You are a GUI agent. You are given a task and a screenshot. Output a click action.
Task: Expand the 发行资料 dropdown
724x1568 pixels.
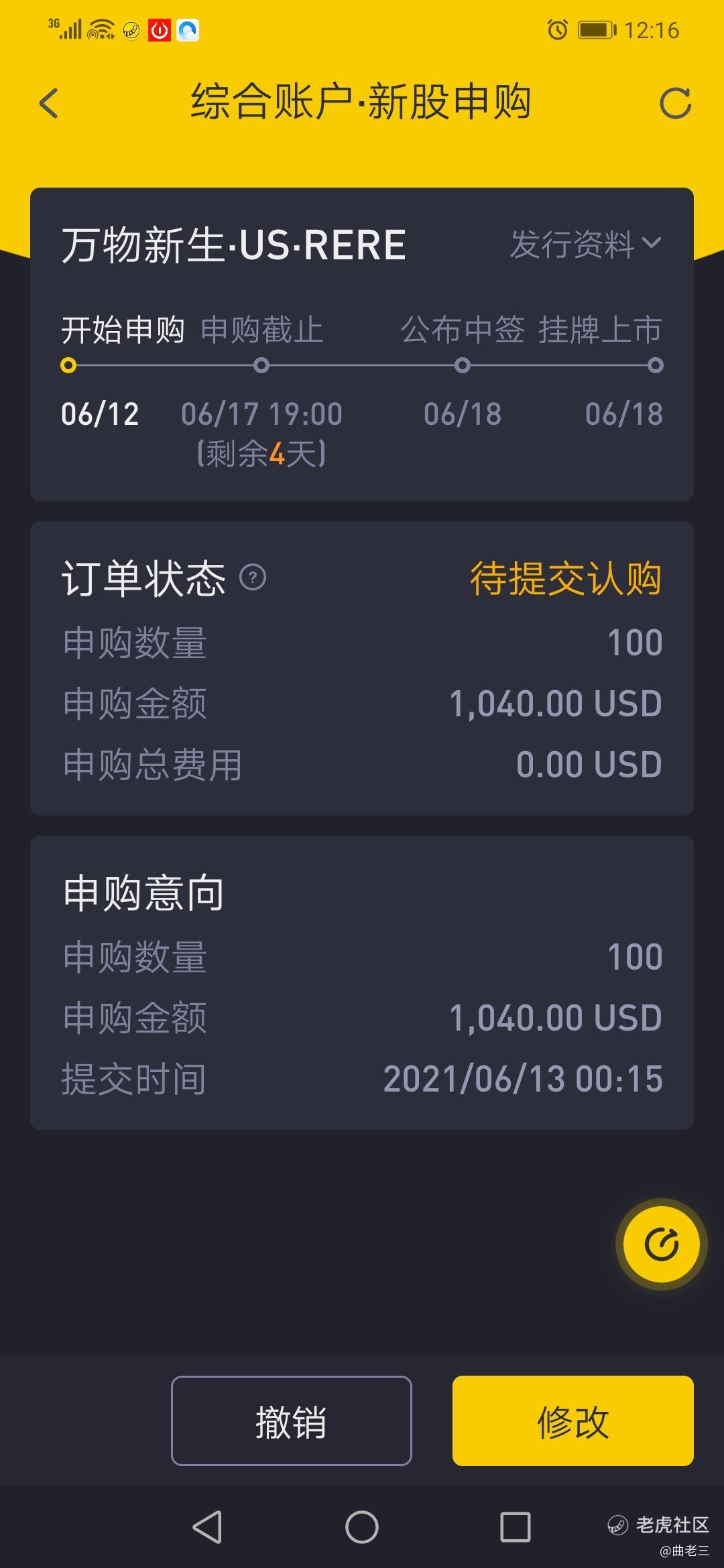(586, 244)
